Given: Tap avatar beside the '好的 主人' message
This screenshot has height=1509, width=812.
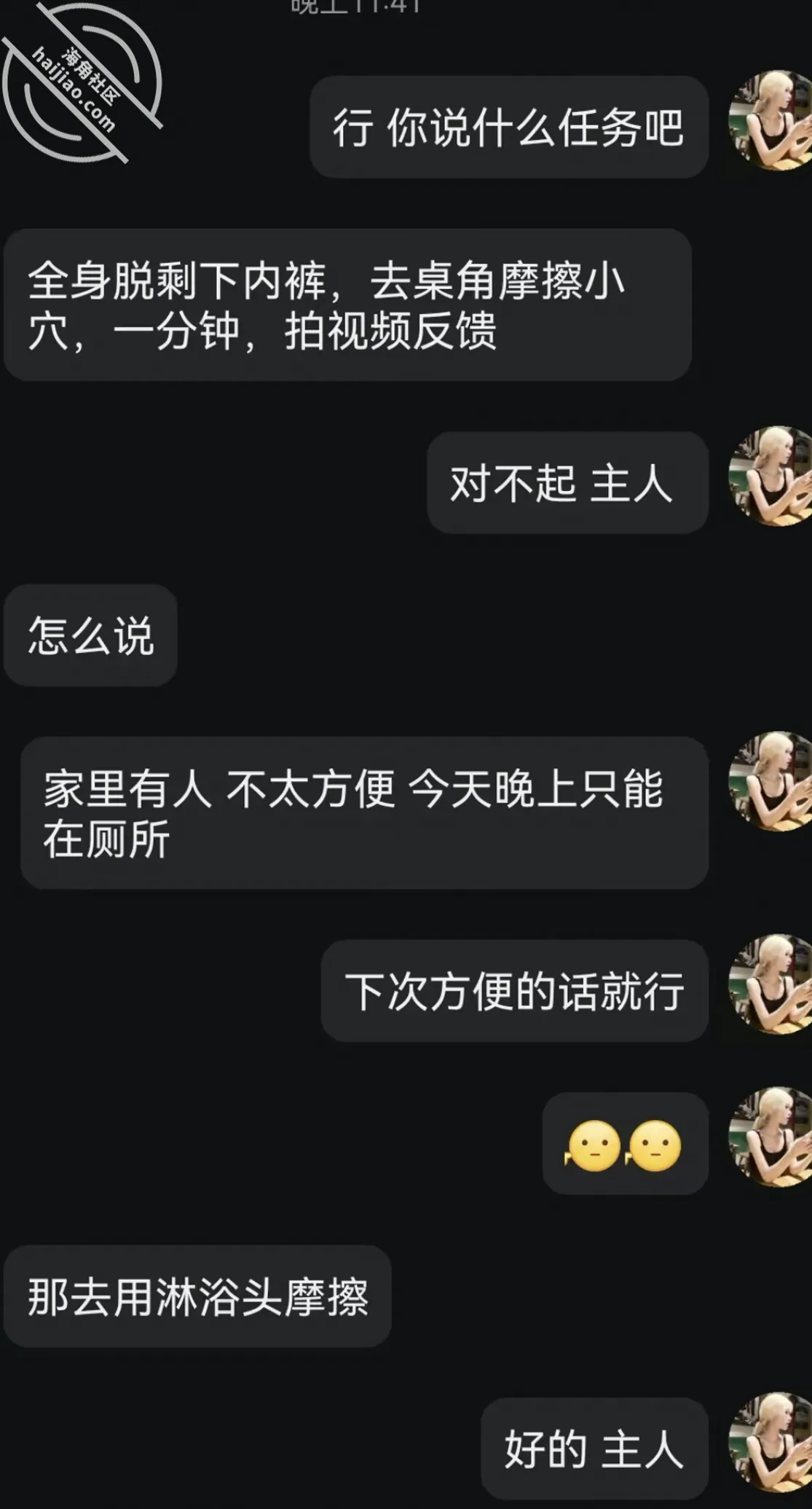Looking at the screenshot, I should 771,1443.
